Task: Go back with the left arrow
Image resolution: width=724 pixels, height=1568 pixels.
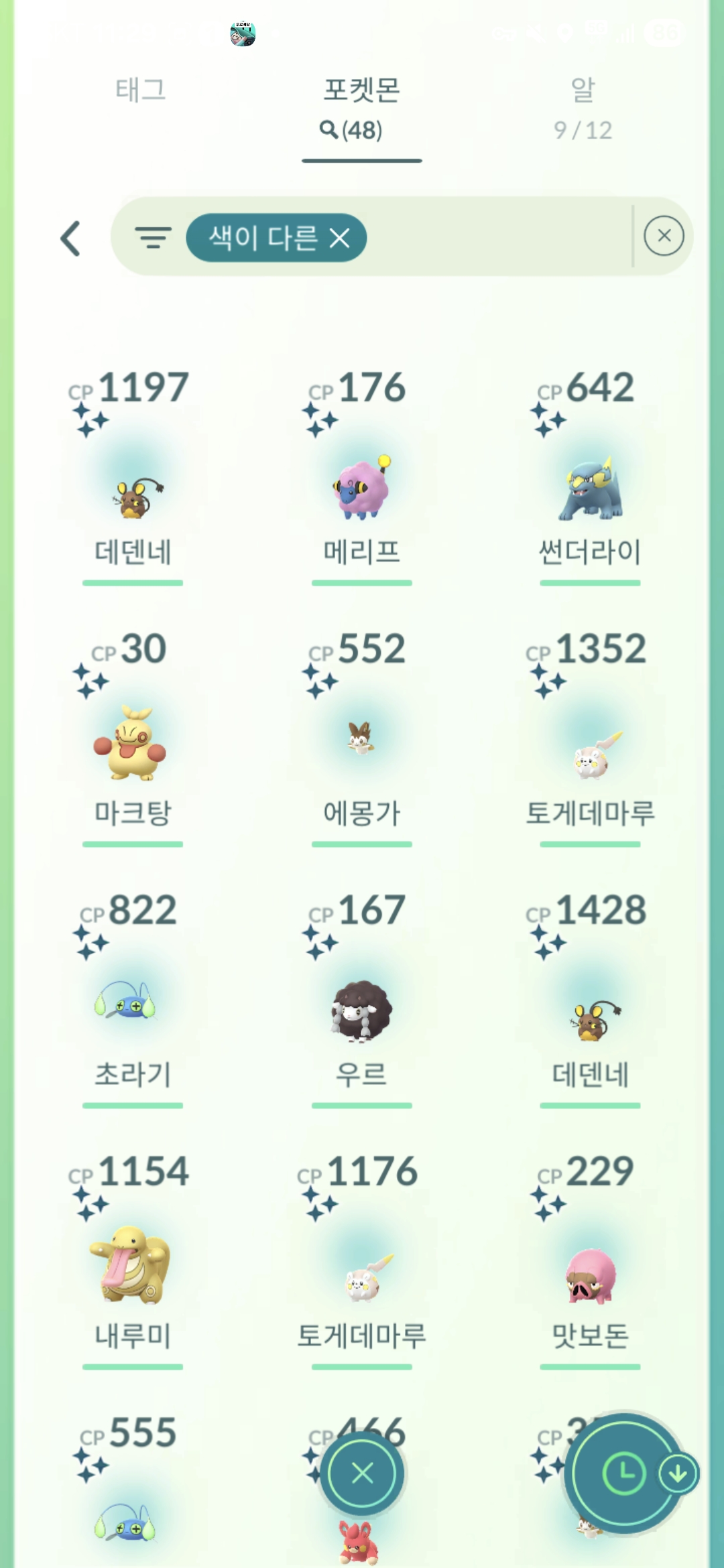Action: (71, 239)
